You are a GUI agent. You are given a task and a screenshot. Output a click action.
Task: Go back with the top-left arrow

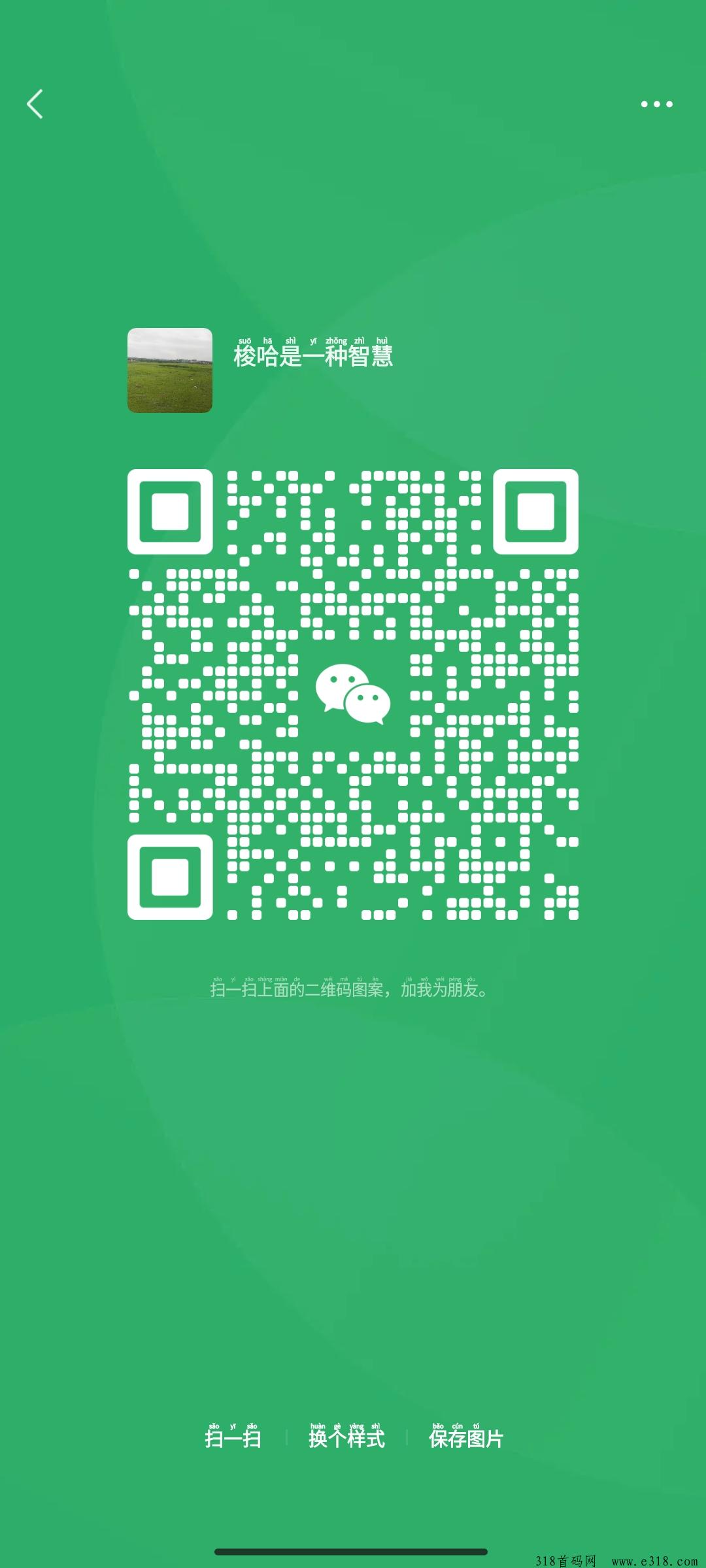point(35,104)
